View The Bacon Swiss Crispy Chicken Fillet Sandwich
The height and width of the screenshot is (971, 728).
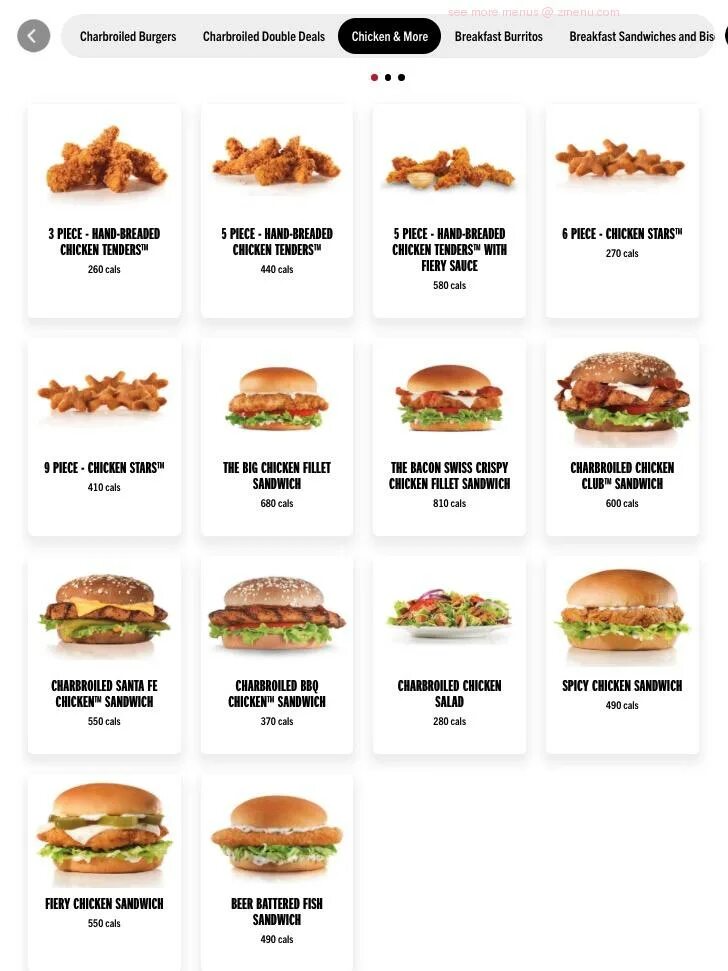449,435
